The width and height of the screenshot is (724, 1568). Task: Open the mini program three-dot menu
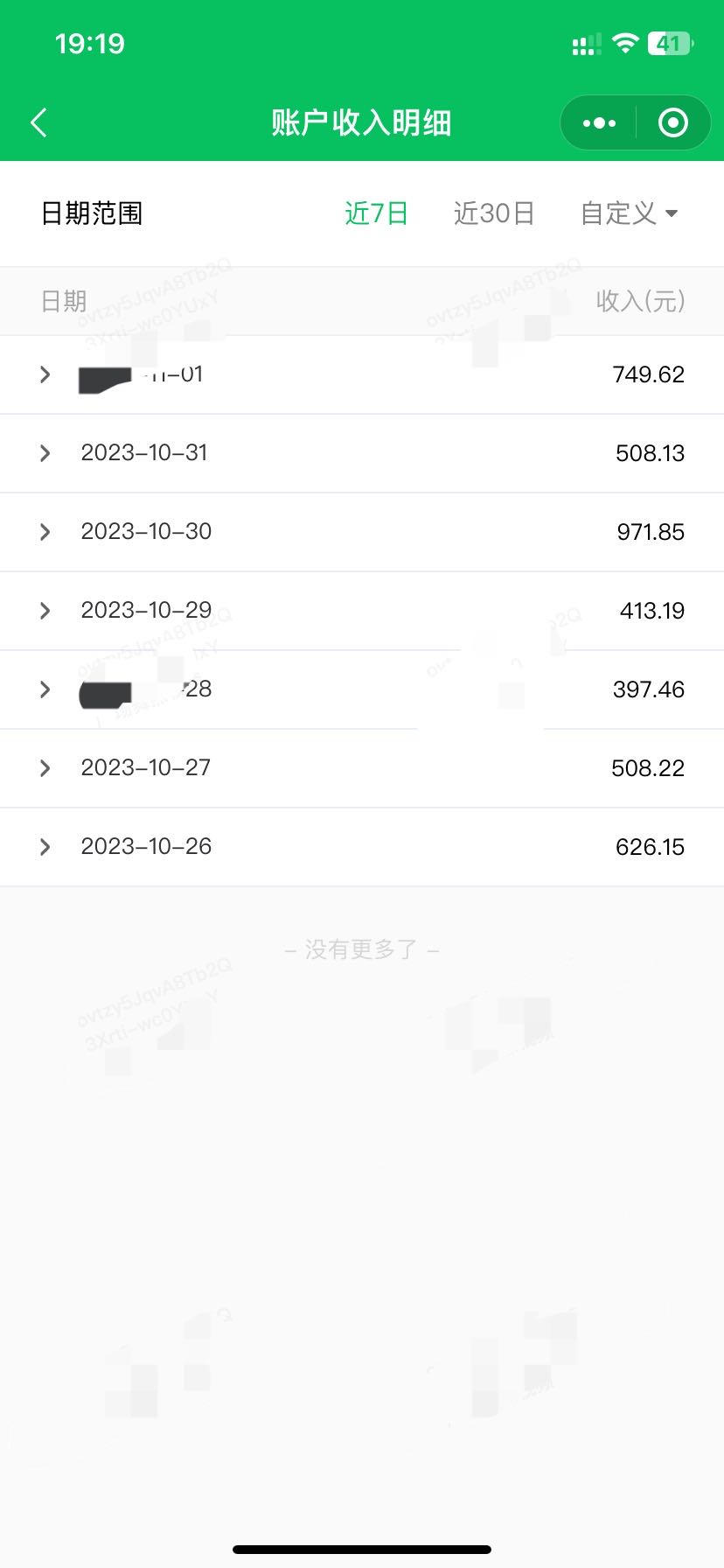(x=599, y=123)
